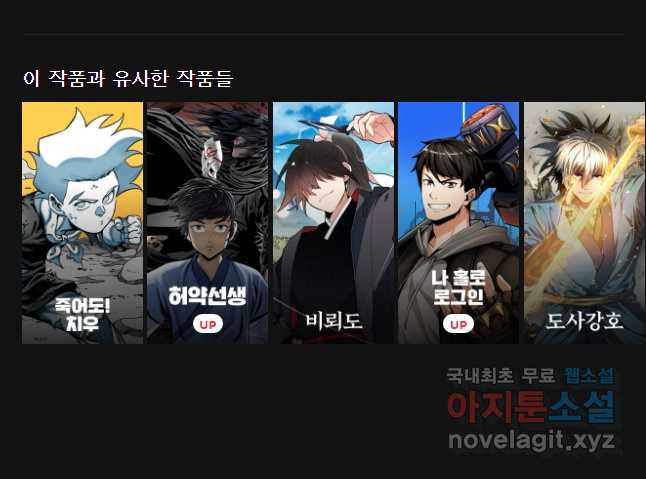
Task: View the 나 홀로 로그인 webtoon
Action: 458,223
